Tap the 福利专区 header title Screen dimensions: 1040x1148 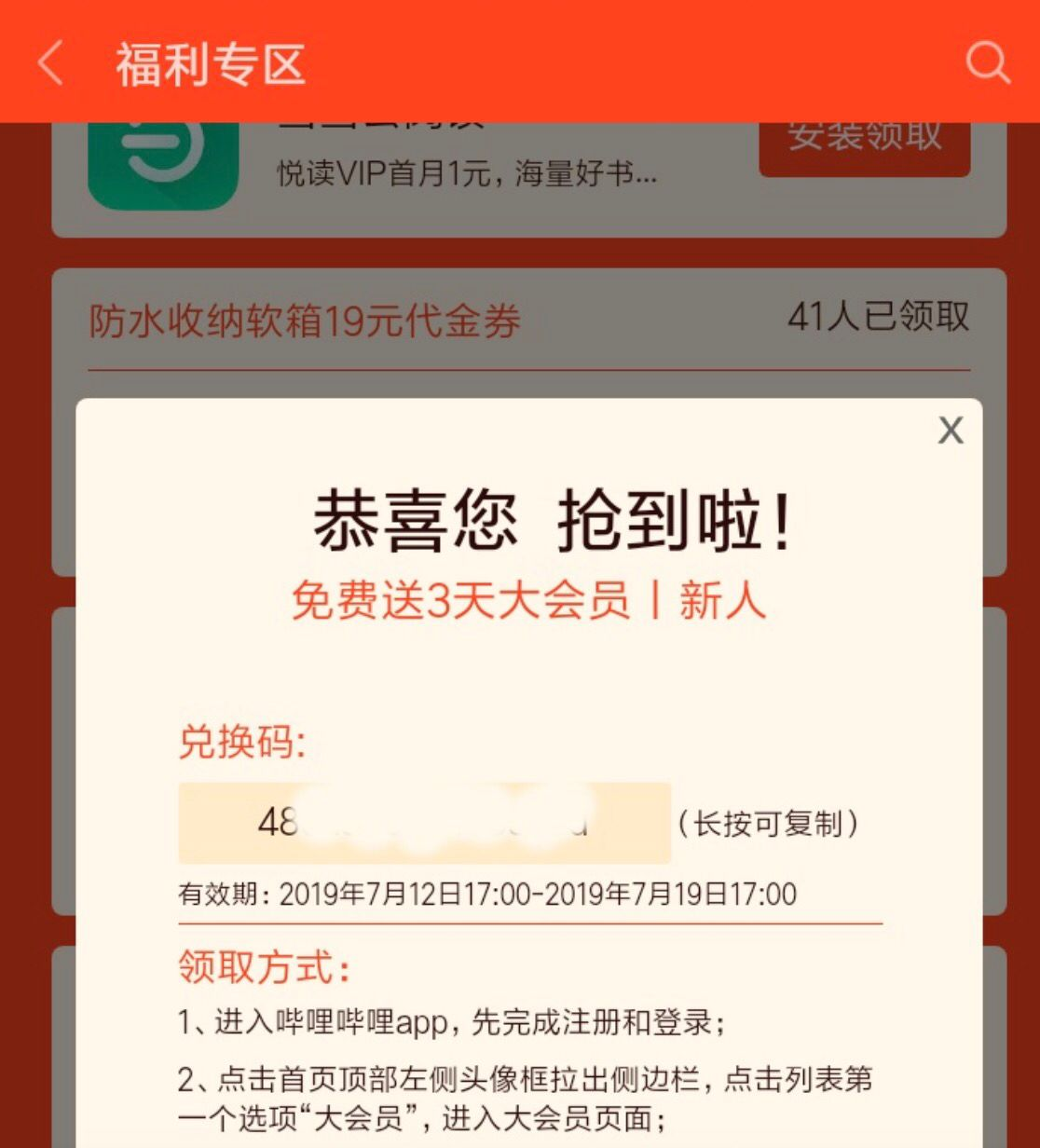(207, 65)
